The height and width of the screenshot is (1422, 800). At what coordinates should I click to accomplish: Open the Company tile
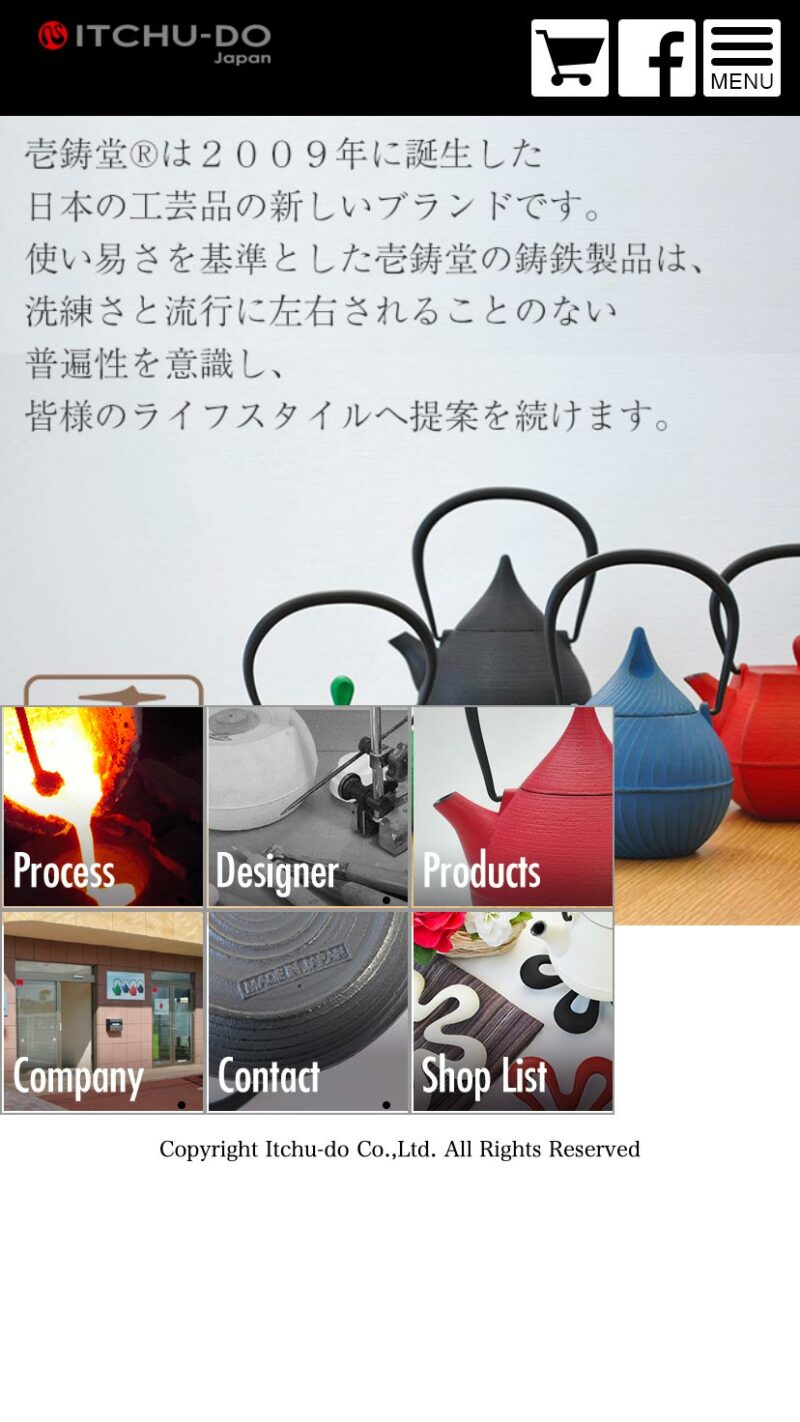[103, 1011]
